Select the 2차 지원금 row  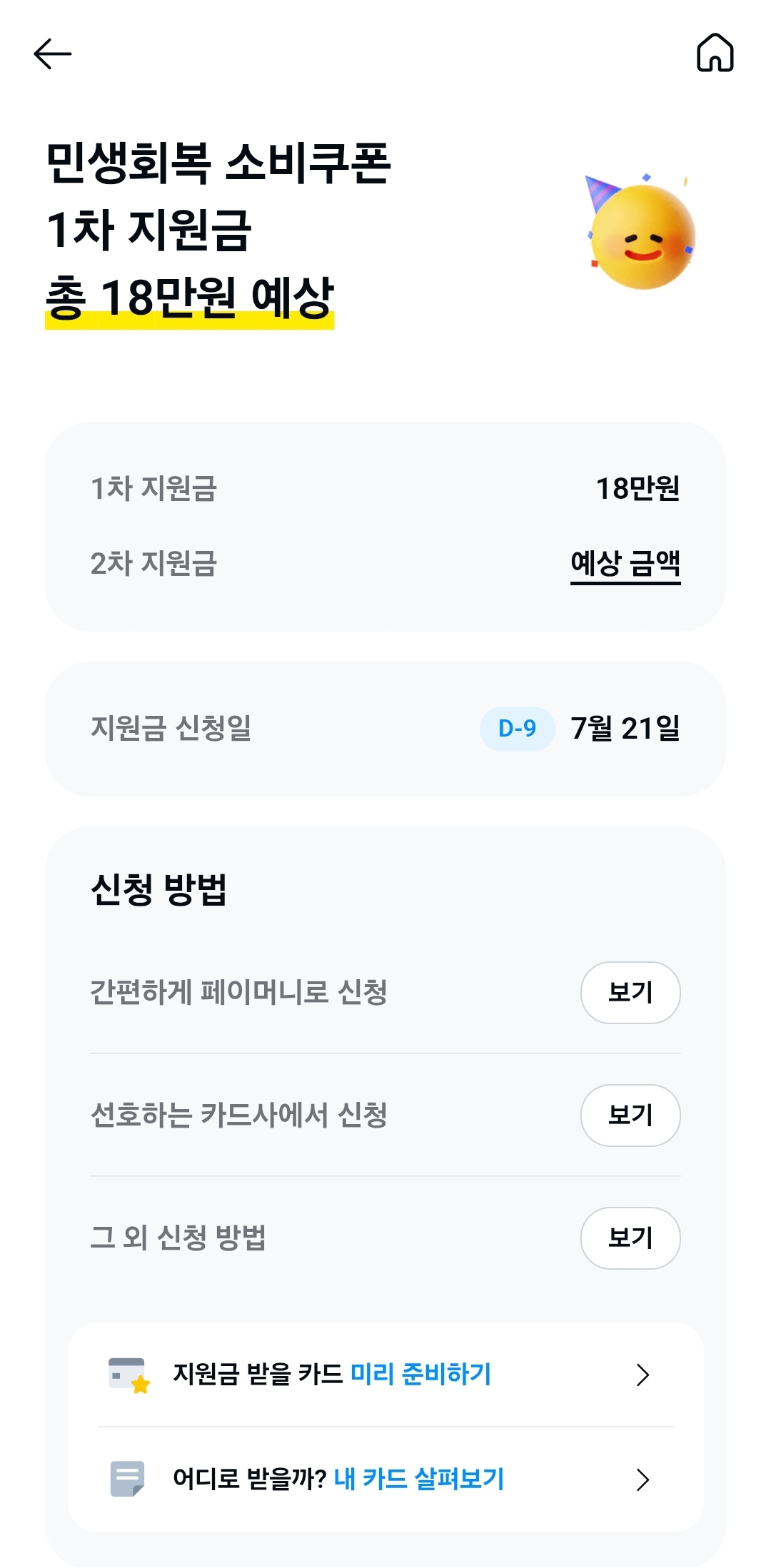coord(385,564)
